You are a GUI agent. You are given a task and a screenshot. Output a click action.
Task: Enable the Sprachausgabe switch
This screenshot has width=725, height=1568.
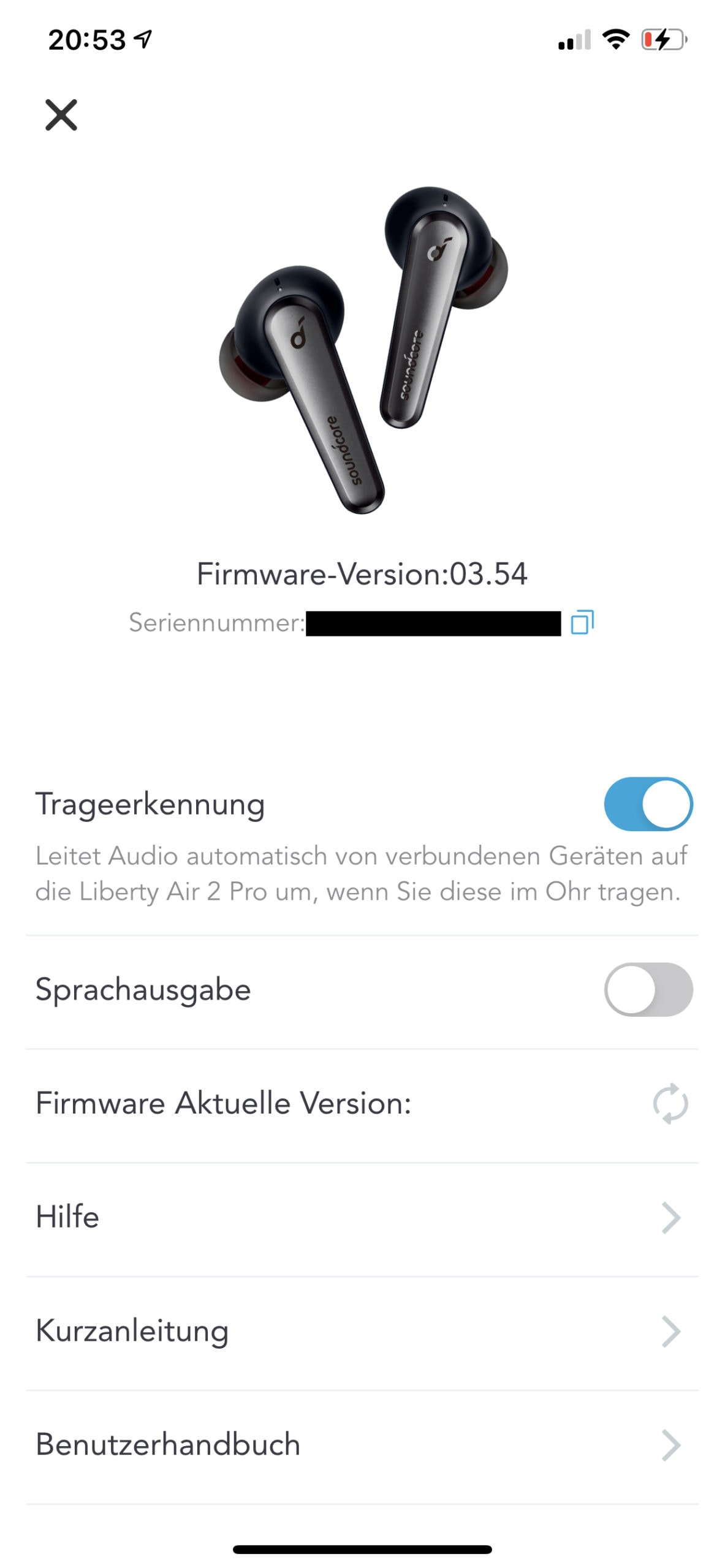pos(648,989)
